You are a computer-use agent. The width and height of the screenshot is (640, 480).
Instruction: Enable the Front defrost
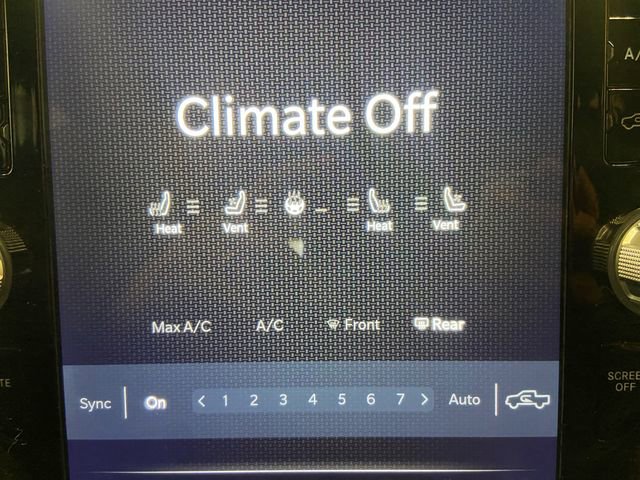point(353,324)
